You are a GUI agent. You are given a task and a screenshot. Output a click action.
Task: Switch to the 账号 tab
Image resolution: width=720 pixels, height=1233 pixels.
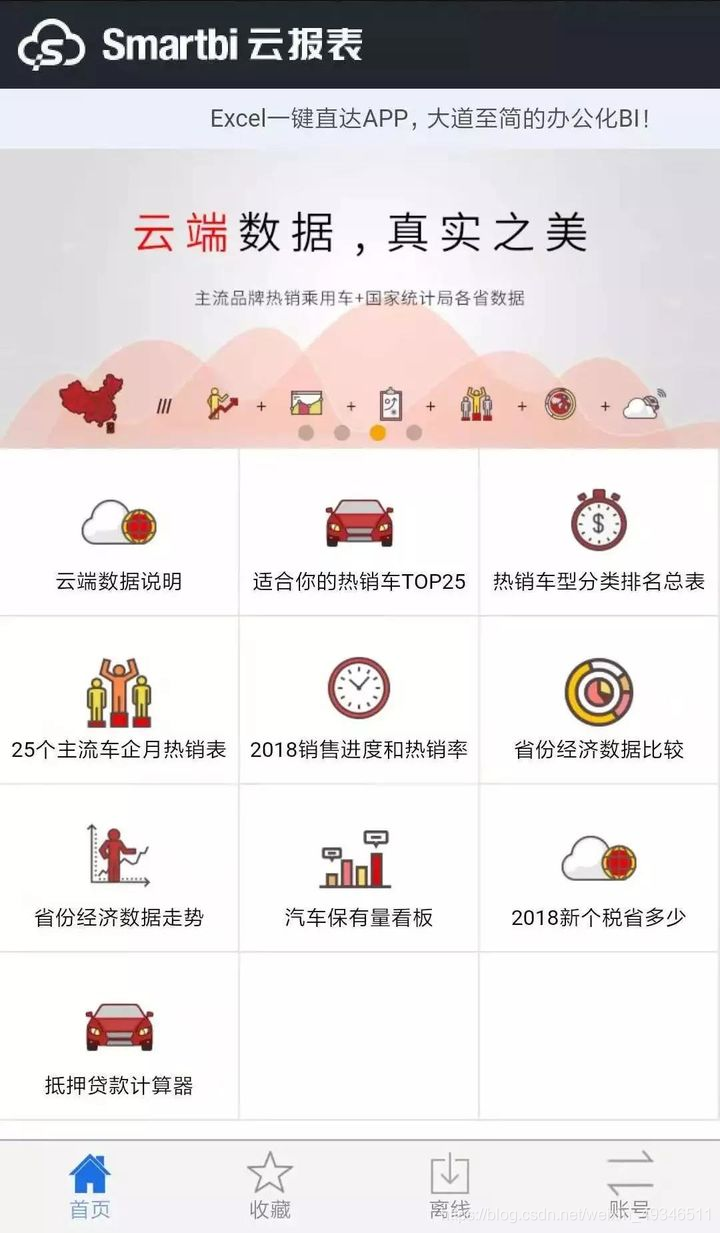pos(629,1187)
